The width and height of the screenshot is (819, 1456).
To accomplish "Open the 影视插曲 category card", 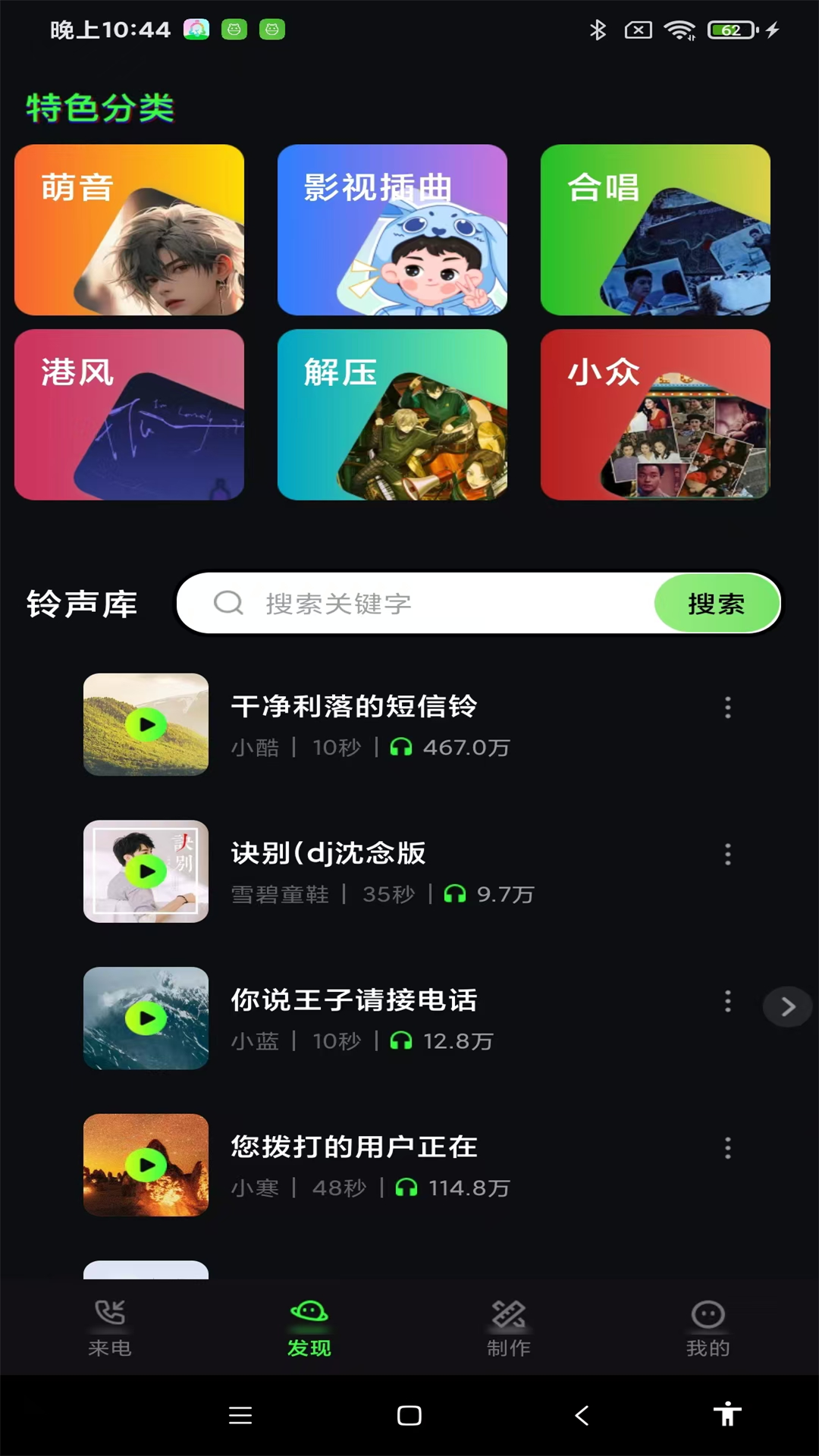I will (392, 230).
